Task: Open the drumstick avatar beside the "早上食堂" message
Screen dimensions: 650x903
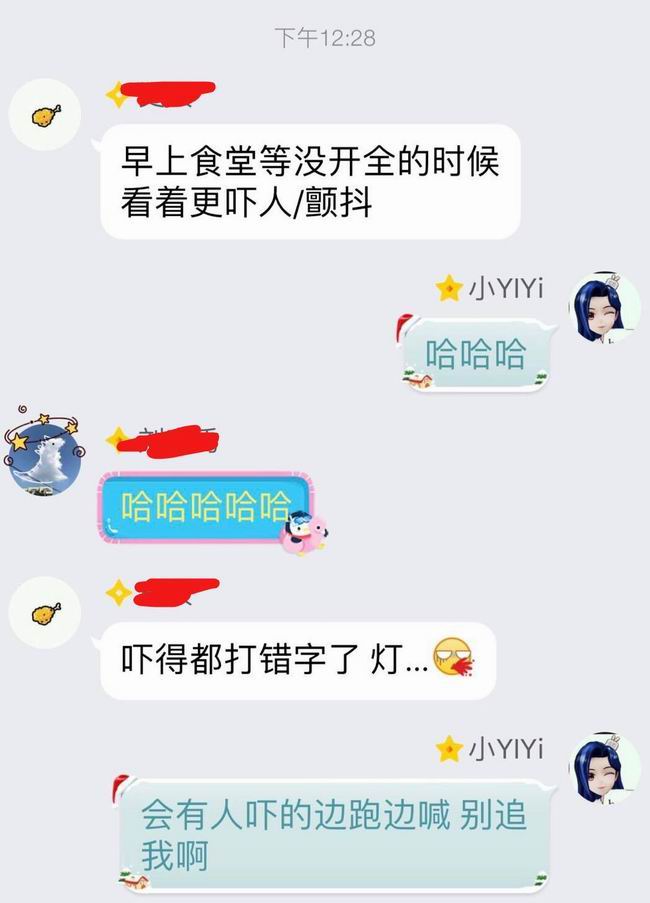Action: pos(44,116)
